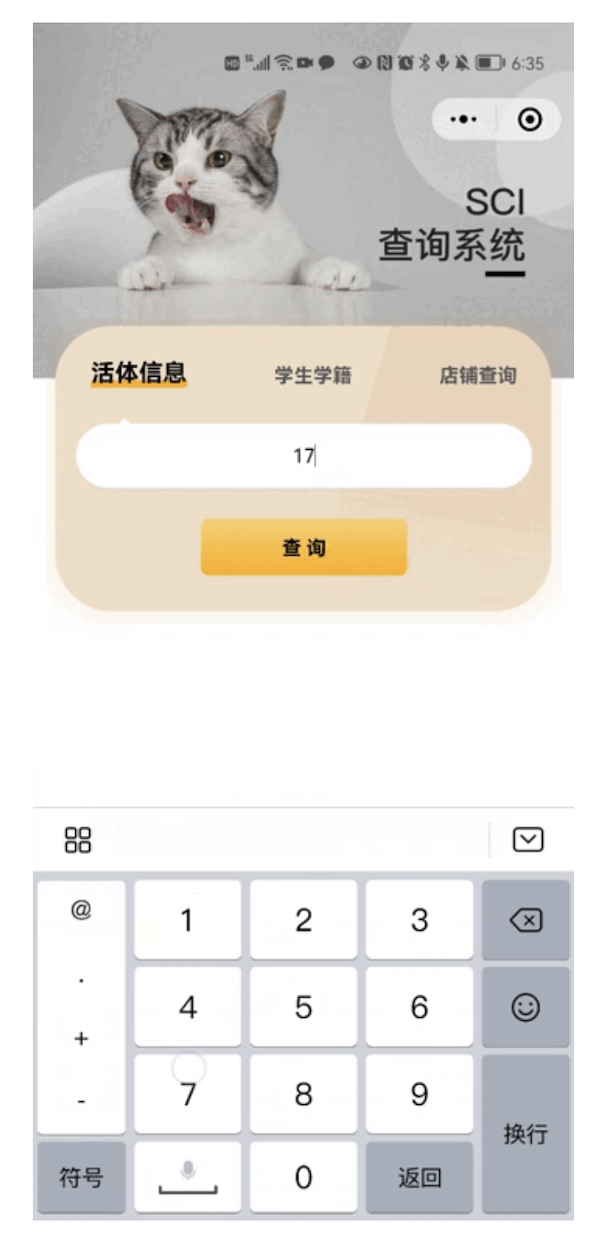Collapse the keyboard with the down arrow
Image resolution: width=600 pixels, height=1243 pixels.
tap(527, 840)
